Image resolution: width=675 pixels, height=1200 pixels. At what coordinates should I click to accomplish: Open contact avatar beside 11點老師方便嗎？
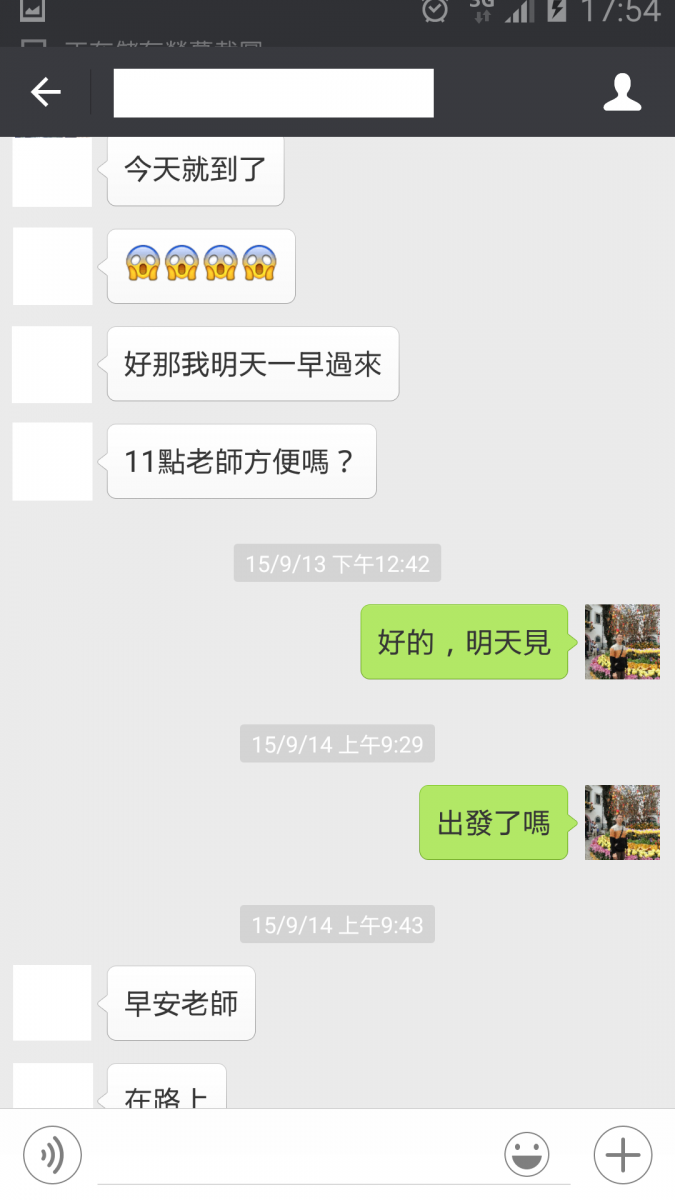[52, 461]
